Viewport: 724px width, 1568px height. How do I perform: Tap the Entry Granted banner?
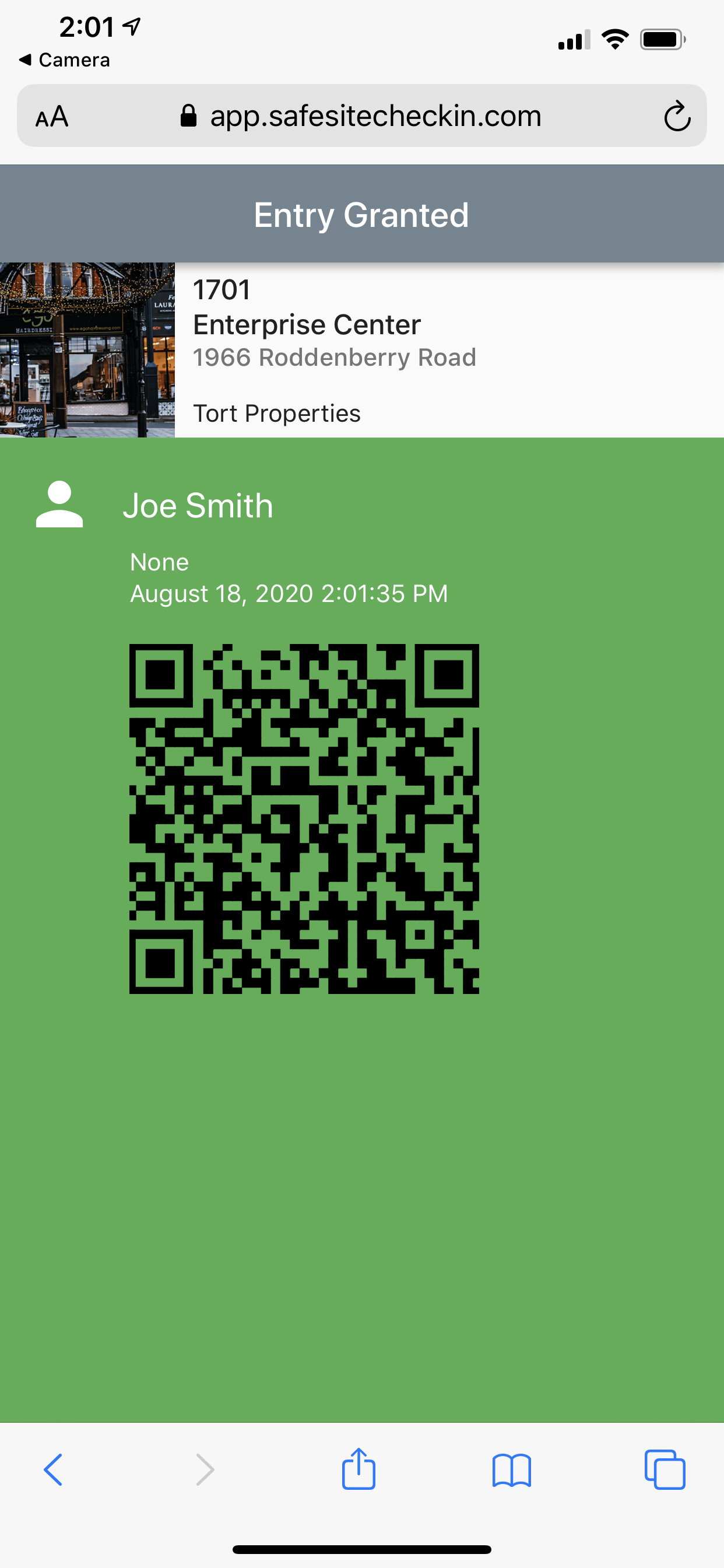click(361, 214)
